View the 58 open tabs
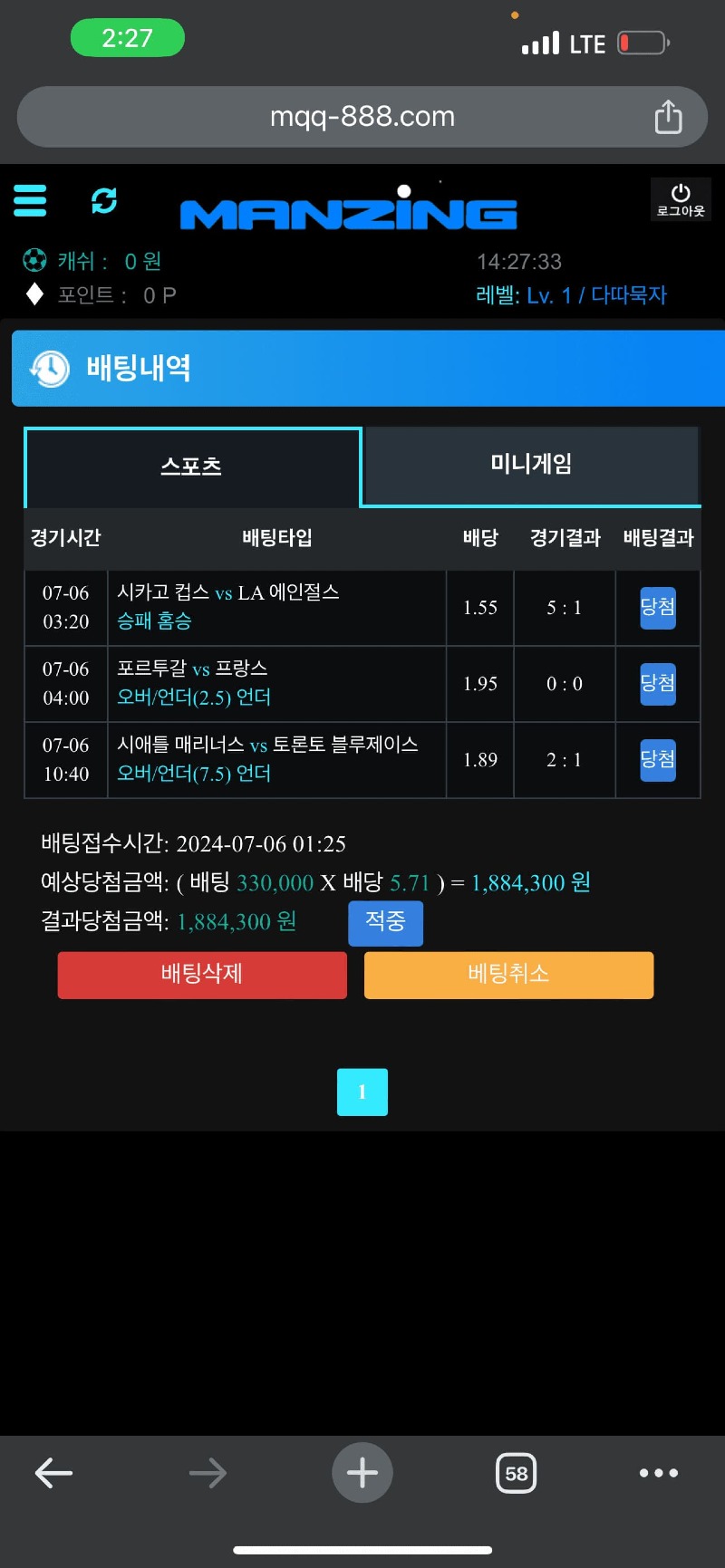Viewport: 725px width, 1568px height. 516,1473
